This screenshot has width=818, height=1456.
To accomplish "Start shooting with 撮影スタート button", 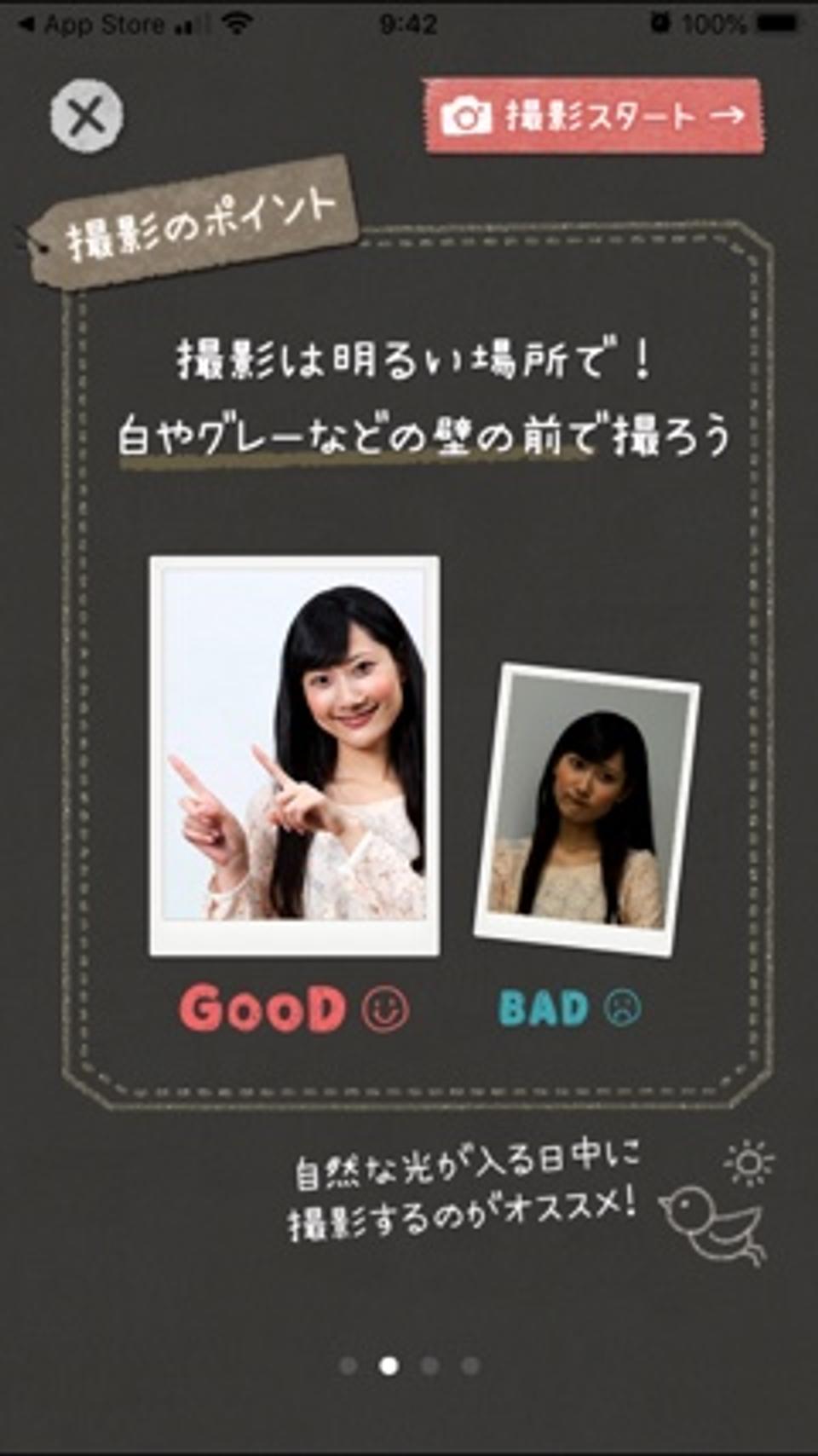I will pos(593,115).
